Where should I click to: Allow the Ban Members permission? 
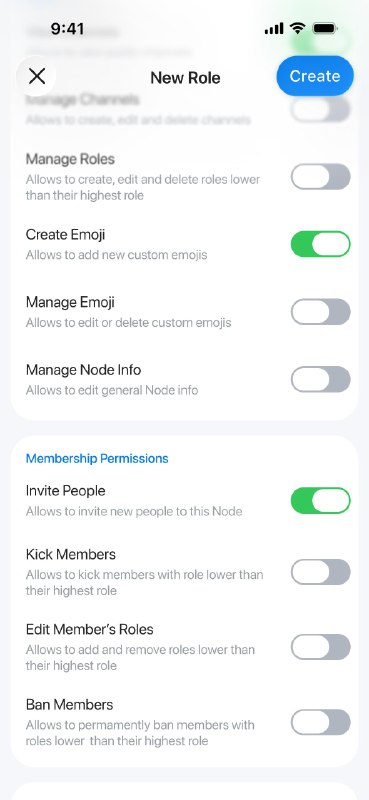(x=321, y=722)
